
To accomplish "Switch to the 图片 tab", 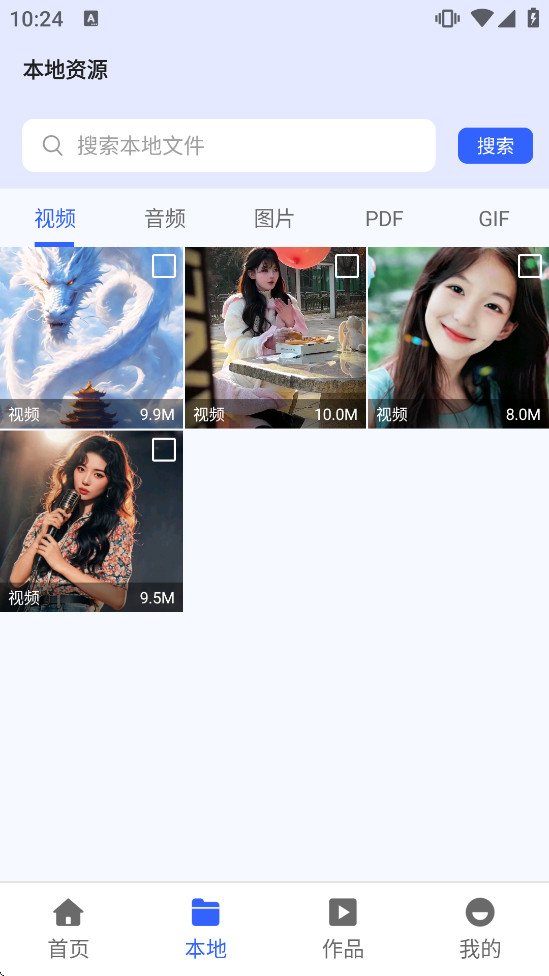I will tap(274, 219).
